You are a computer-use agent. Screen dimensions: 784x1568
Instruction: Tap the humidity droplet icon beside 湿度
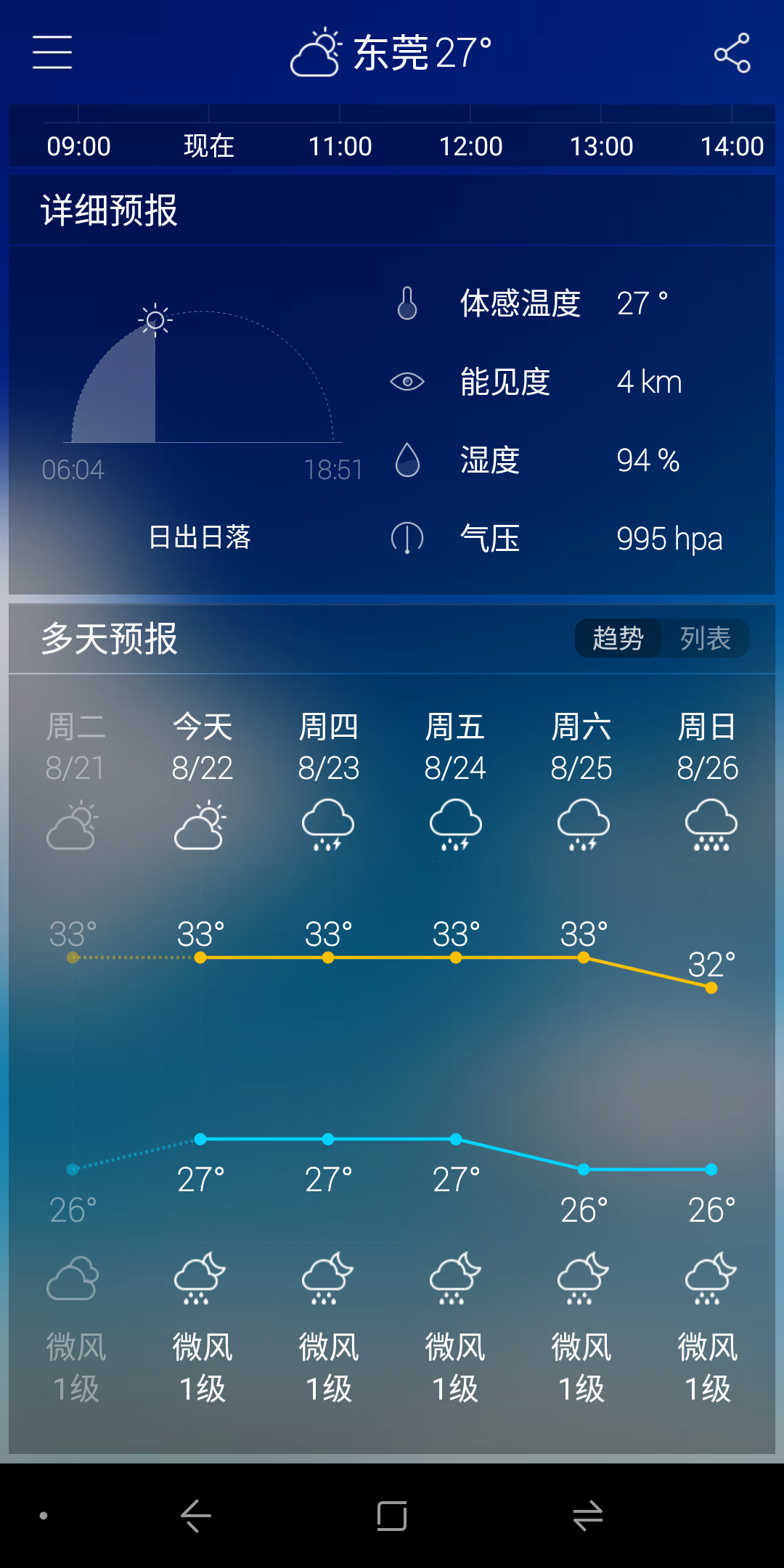click(407, 460)
